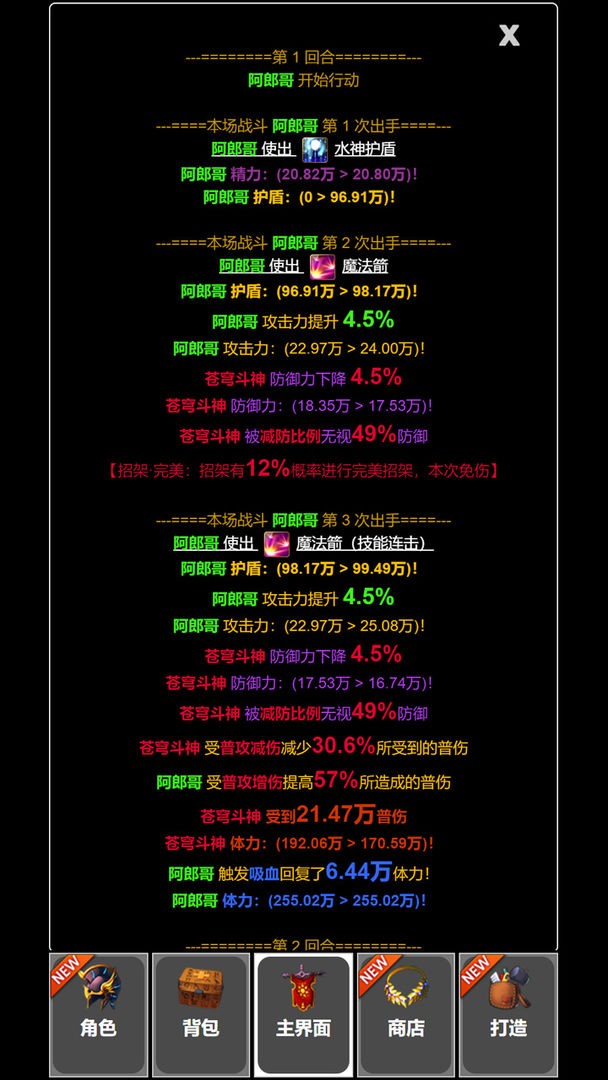This screenshot has height=1080, width=608.
Task: Switch to the 角色 tab
Action: coord(99,1014)
